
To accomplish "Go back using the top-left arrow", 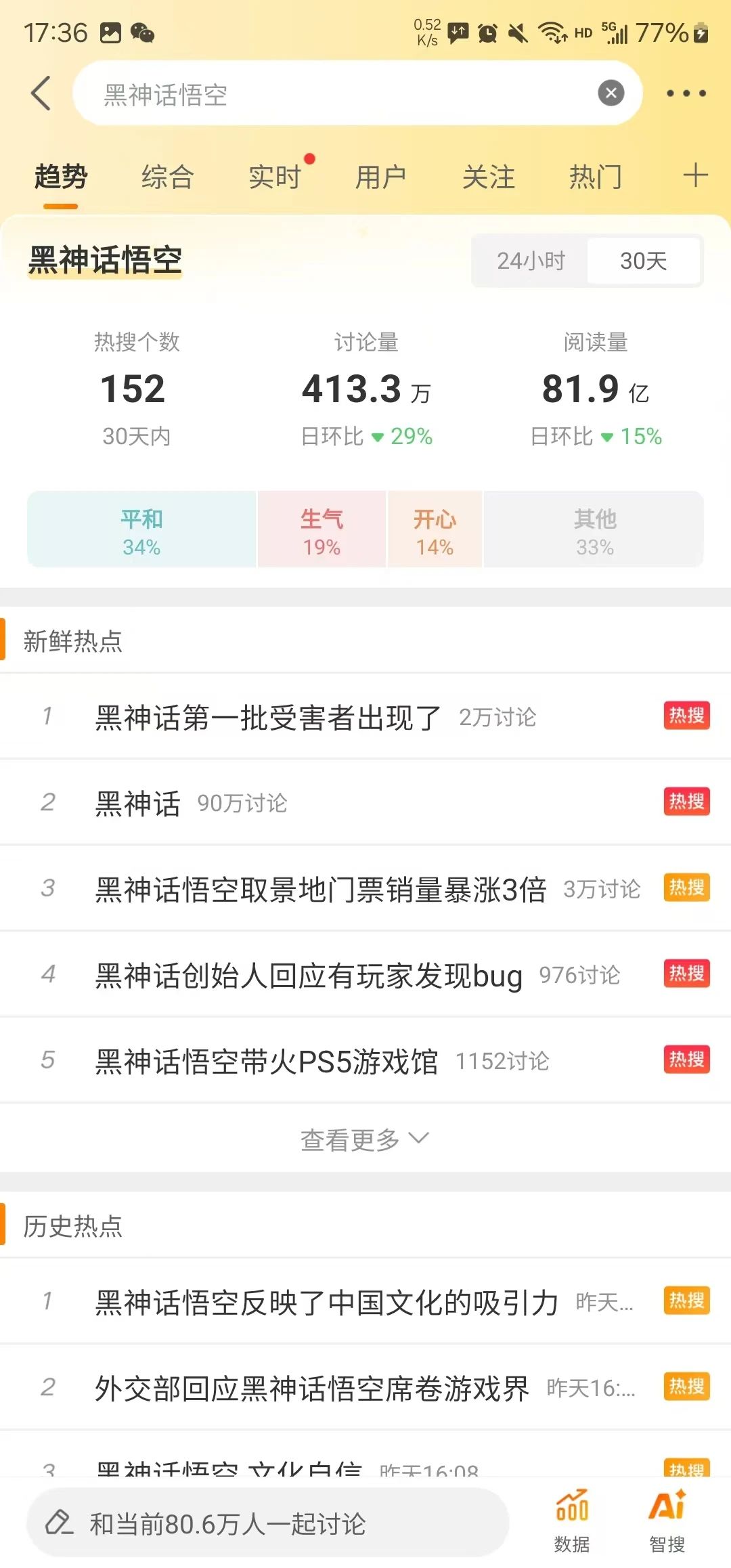I will pos(41,93).
